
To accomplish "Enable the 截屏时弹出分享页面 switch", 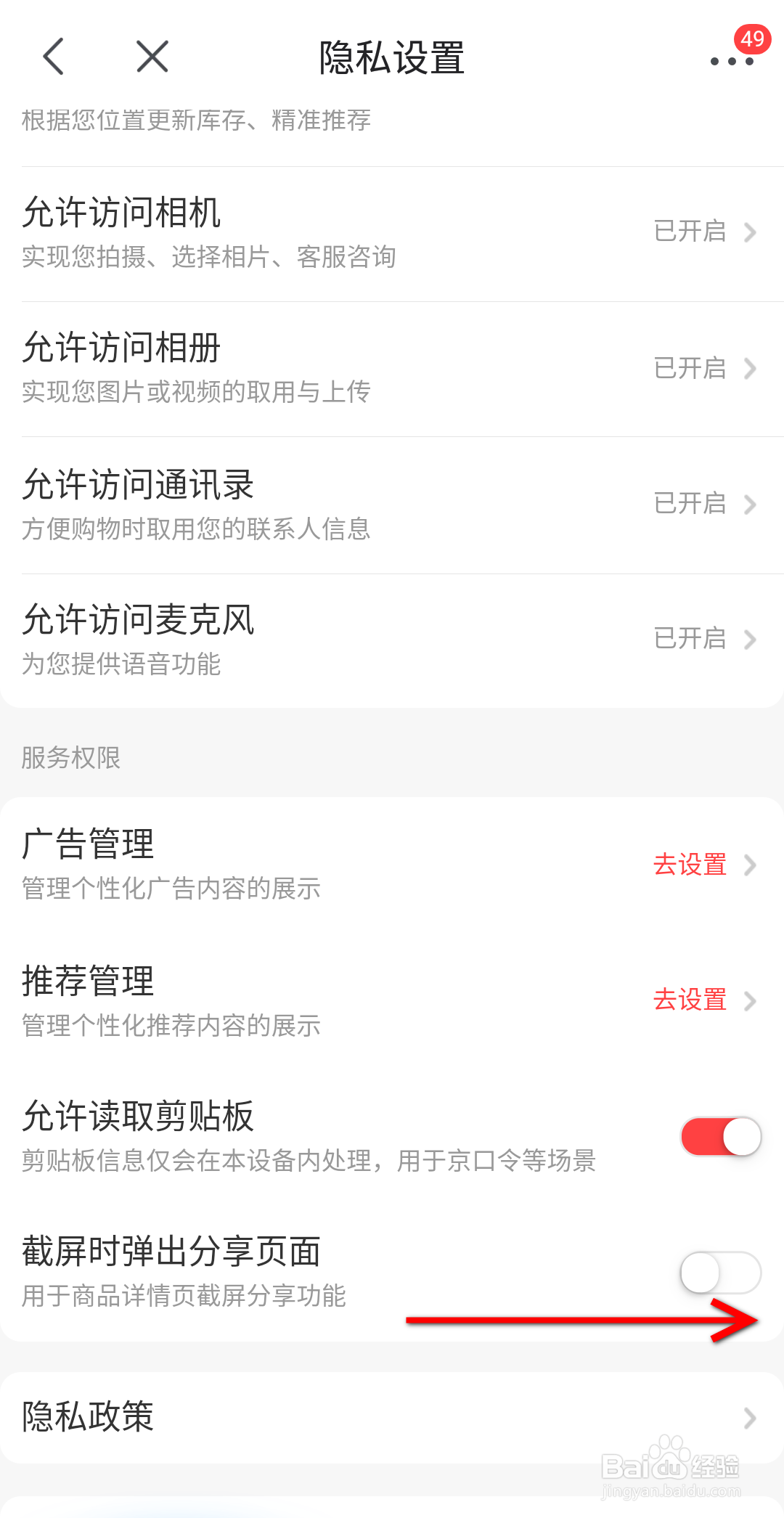I will pyautogui.click(x=721, y=1272).
